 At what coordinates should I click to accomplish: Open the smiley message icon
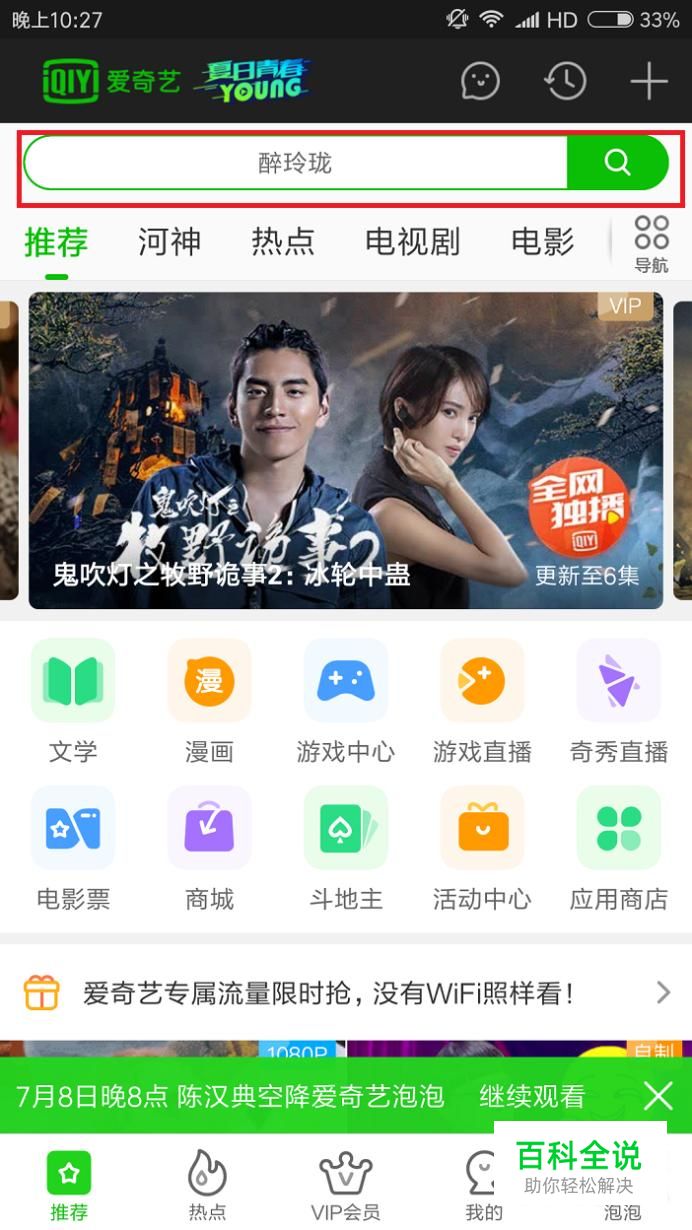click(x=480, y=81)
